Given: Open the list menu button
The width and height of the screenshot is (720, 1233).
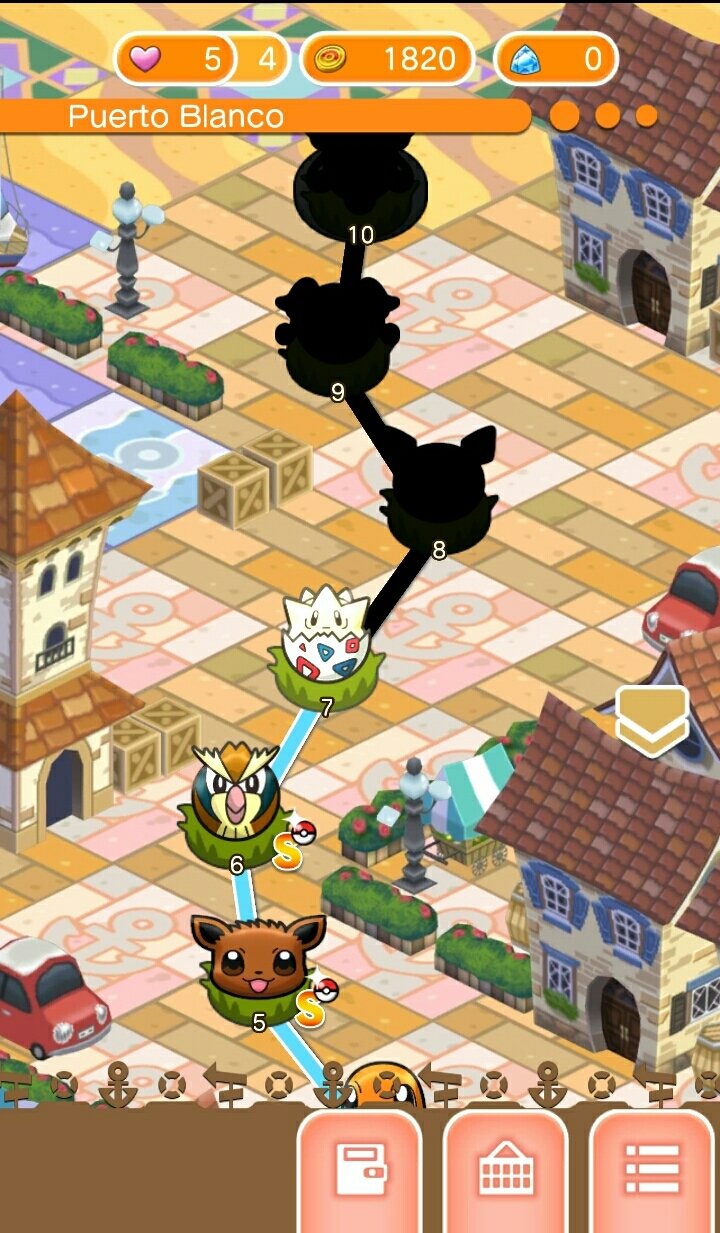Looking at the screenshot, I should pyautogui.click(x=652, y=1168).
